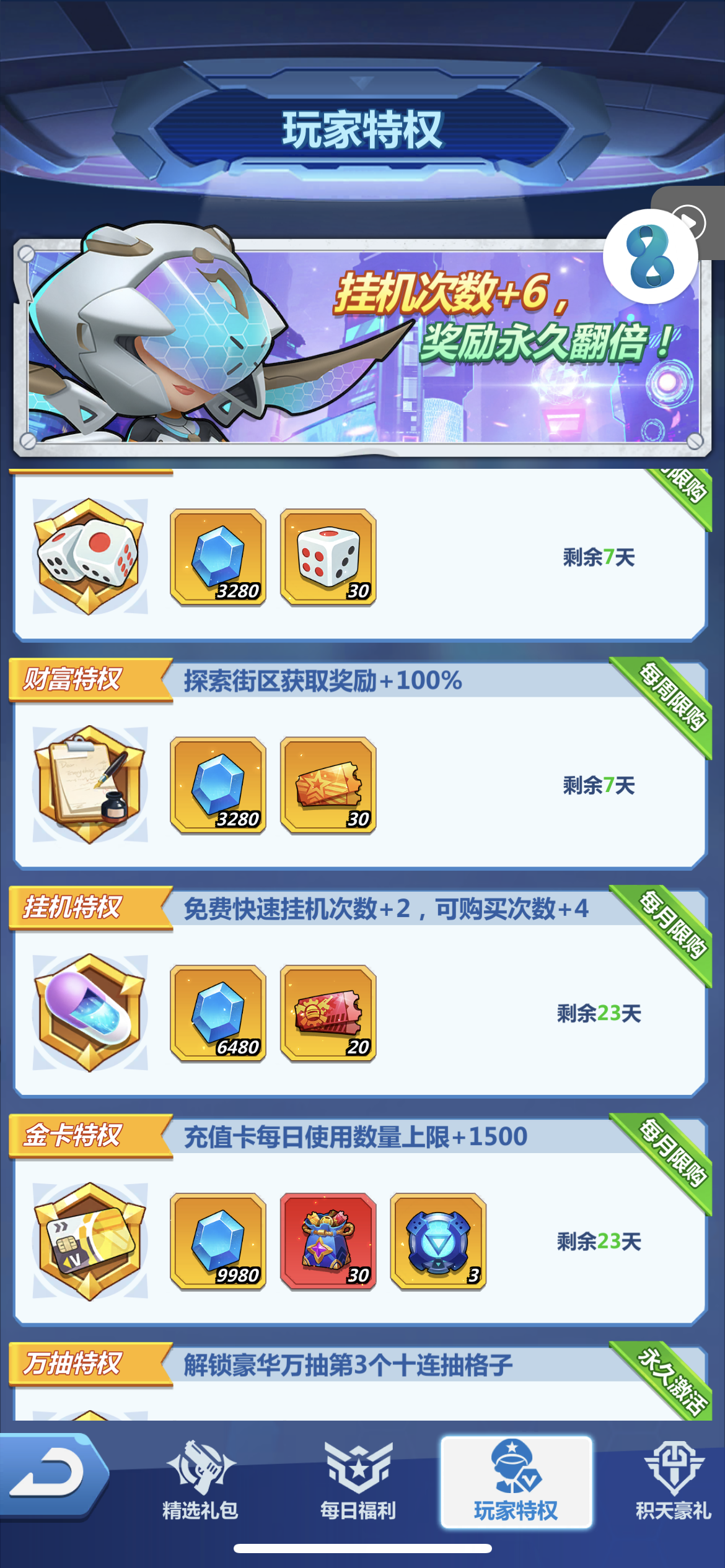Open the 每日福利 tab

click(x=358, y=1481)
